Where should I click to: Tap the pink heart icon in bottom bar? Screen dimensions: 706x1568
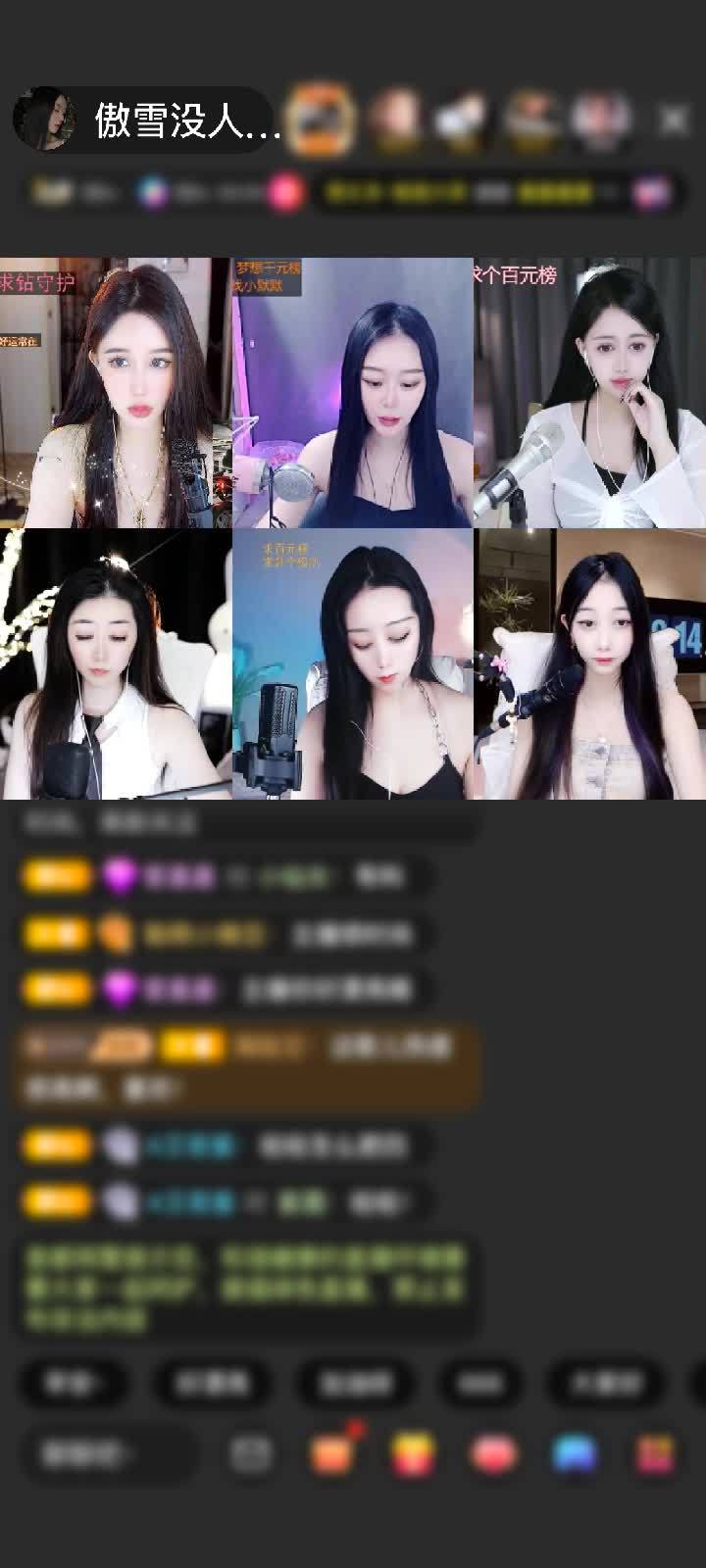click(x=494, y=1454)
